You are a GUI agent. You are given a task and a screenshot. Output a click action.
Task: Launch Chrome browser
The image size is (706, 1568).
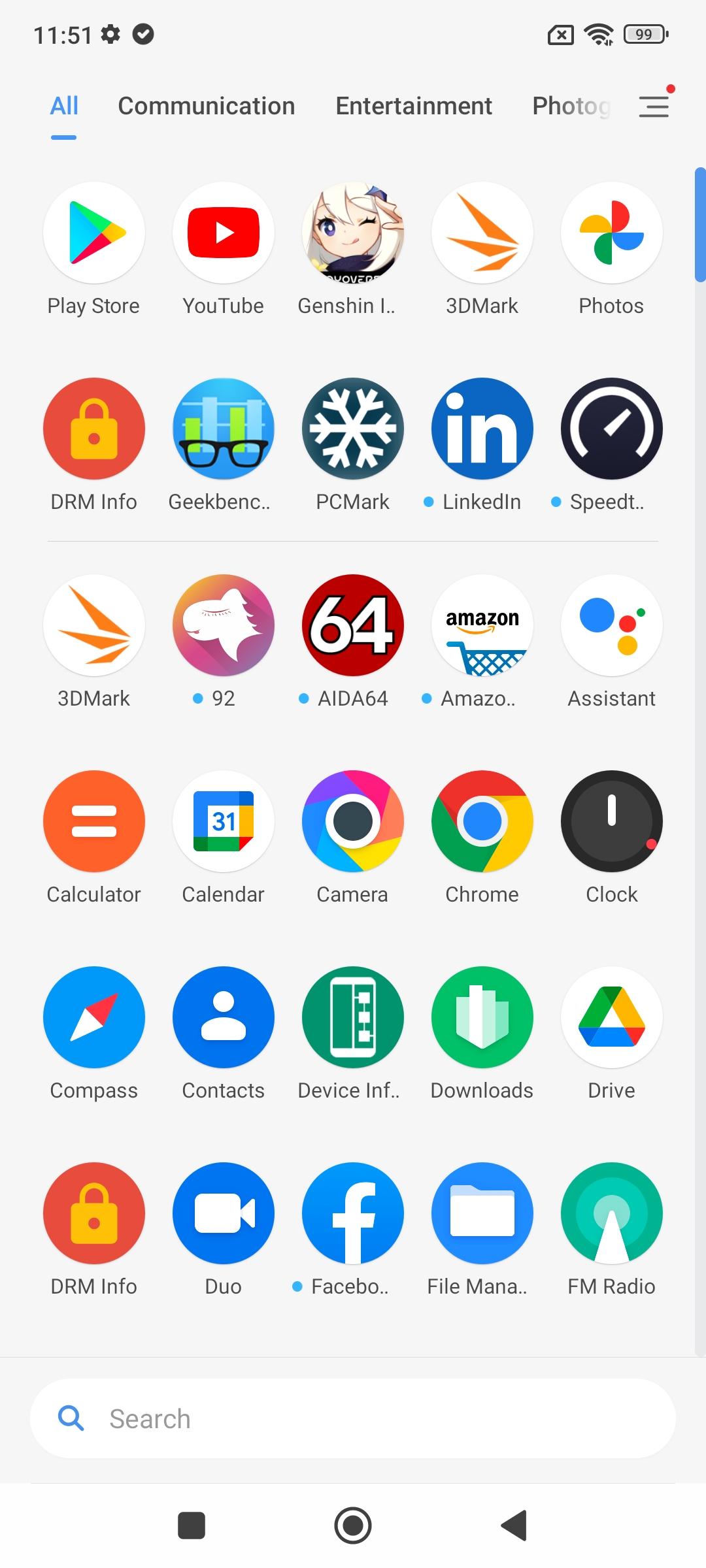coord(482,821)
